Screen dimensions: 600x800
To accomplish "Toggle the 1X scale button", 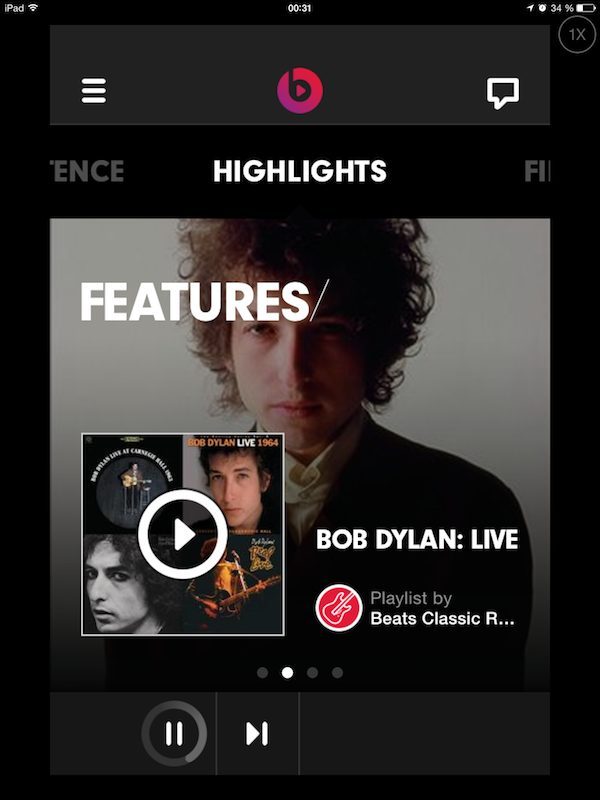I will (577, 35).
